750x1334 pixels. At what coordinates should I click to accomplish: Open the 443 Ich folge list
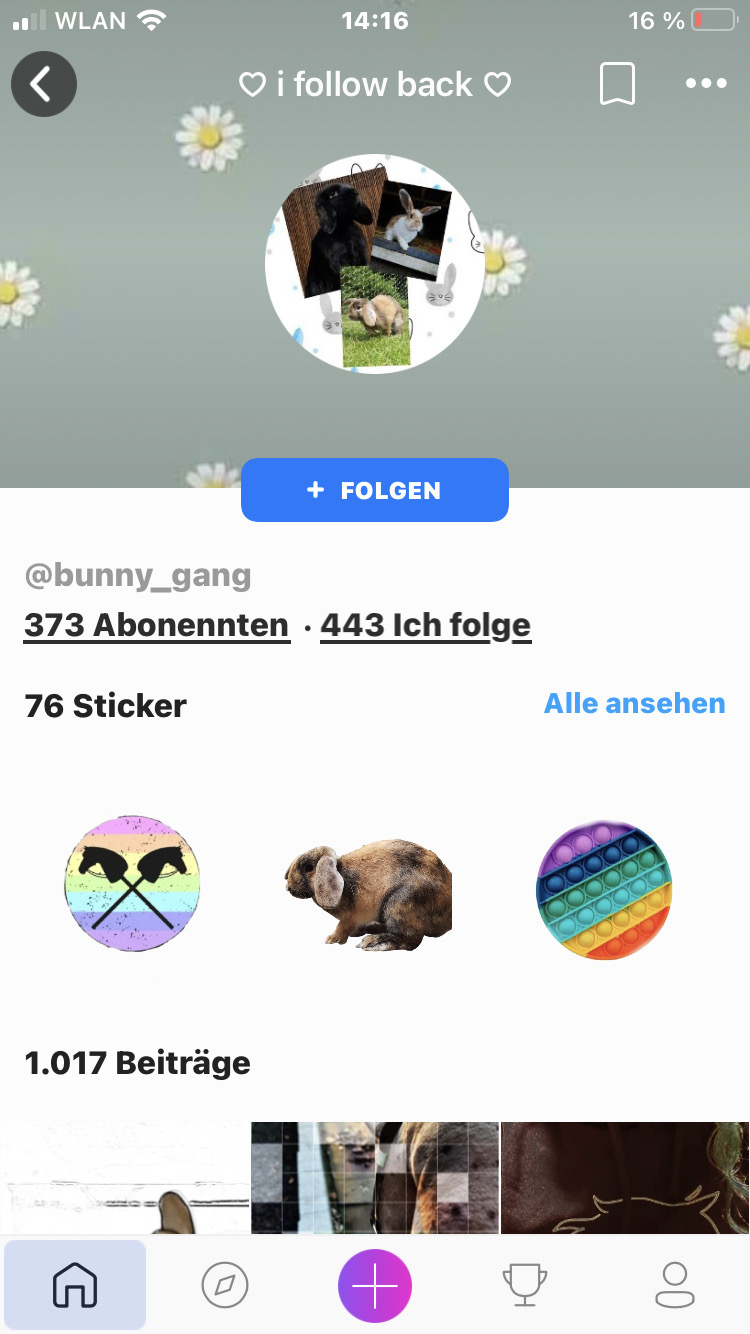[425, 626]
